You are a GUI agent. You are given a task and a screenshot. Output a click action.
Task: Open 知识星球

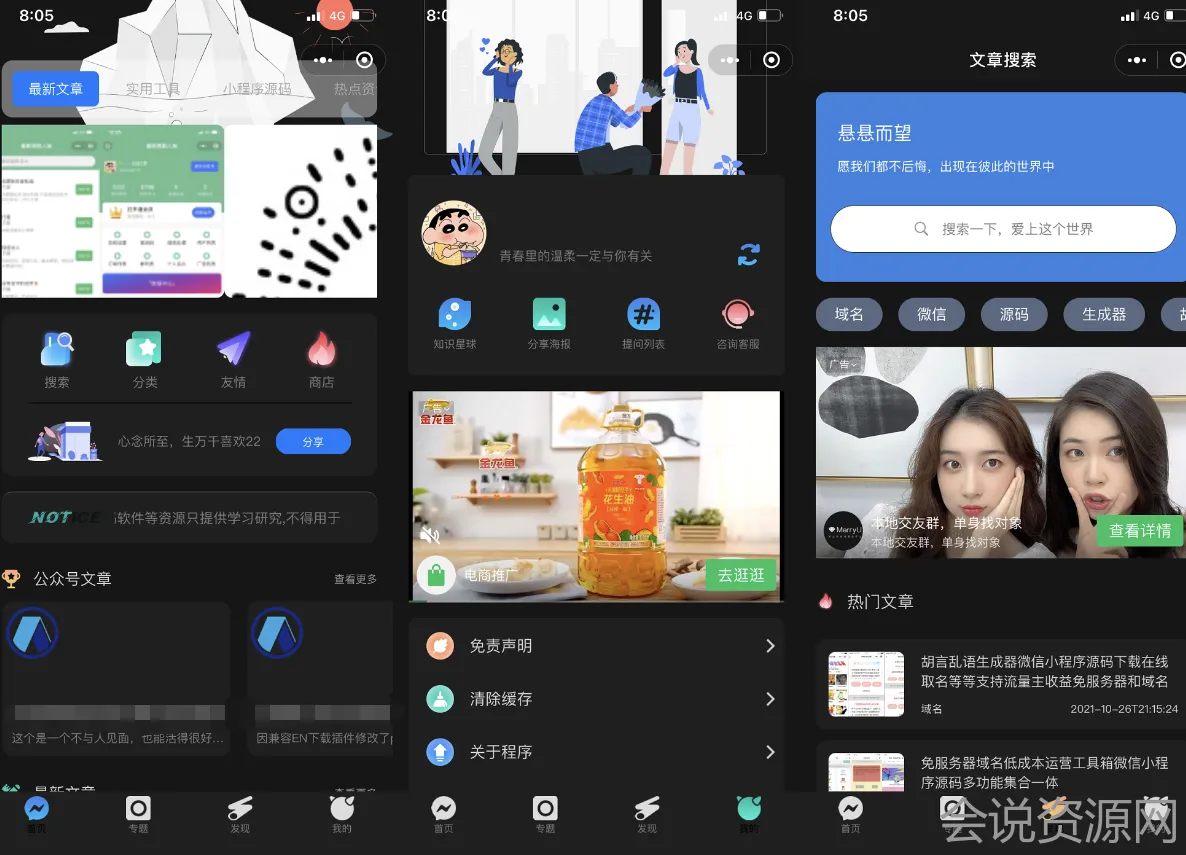click(455, 323)
